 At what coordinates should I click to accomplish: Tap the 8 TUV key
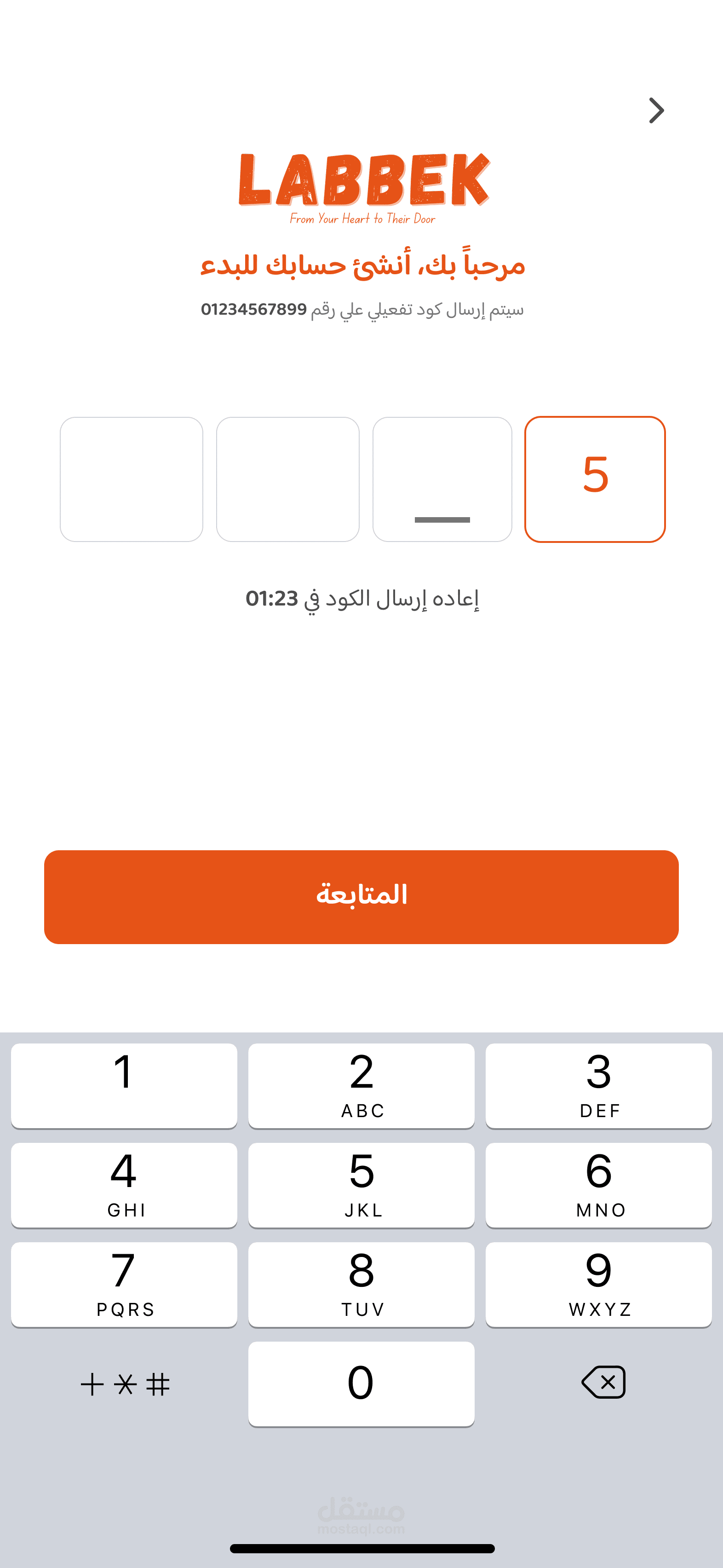pos(361,1284)
